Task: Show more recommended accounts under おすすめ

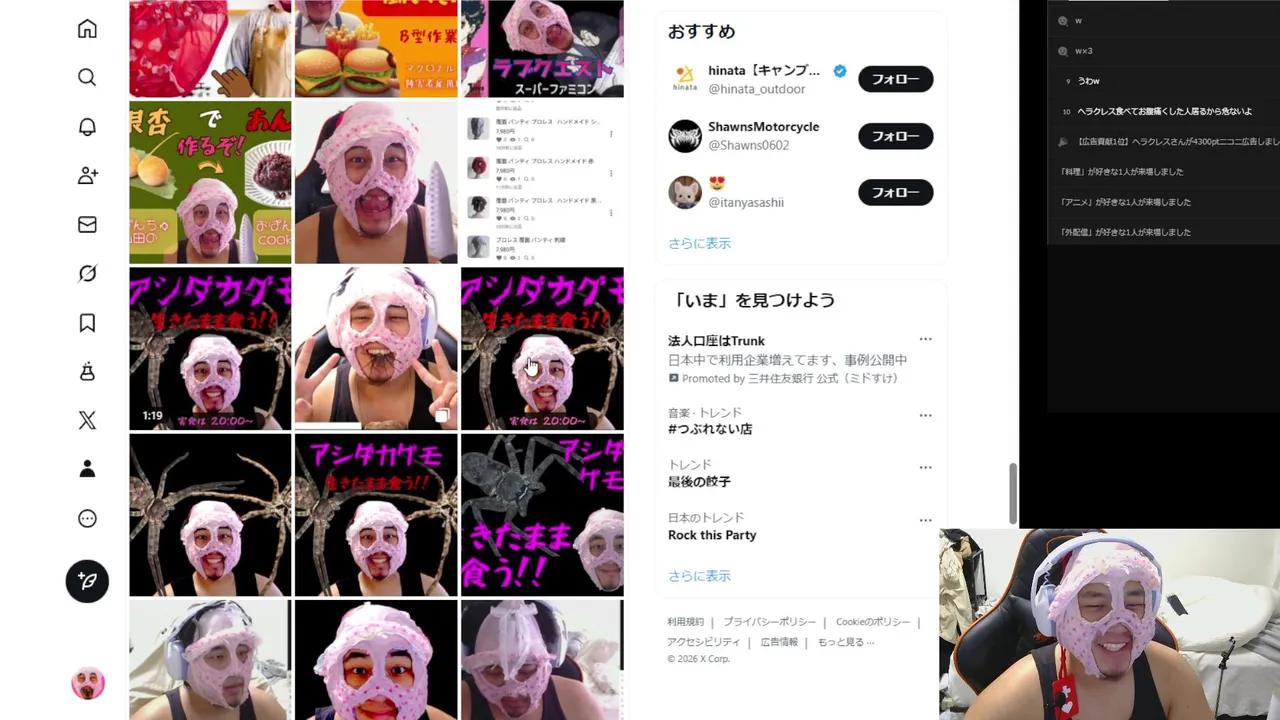Action: click(x=699, y=243)
